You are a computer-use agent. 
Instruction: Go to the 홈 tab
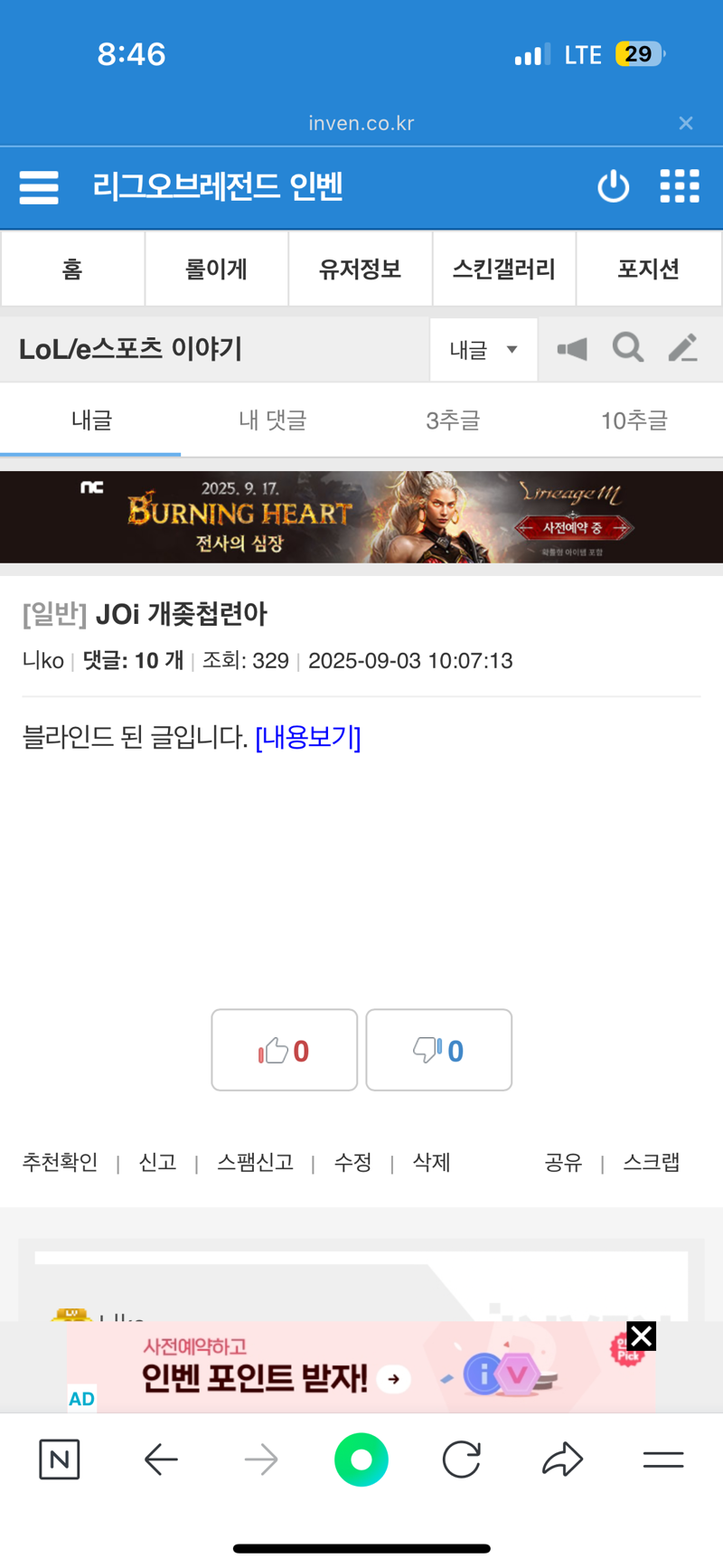tap(72, 269)
